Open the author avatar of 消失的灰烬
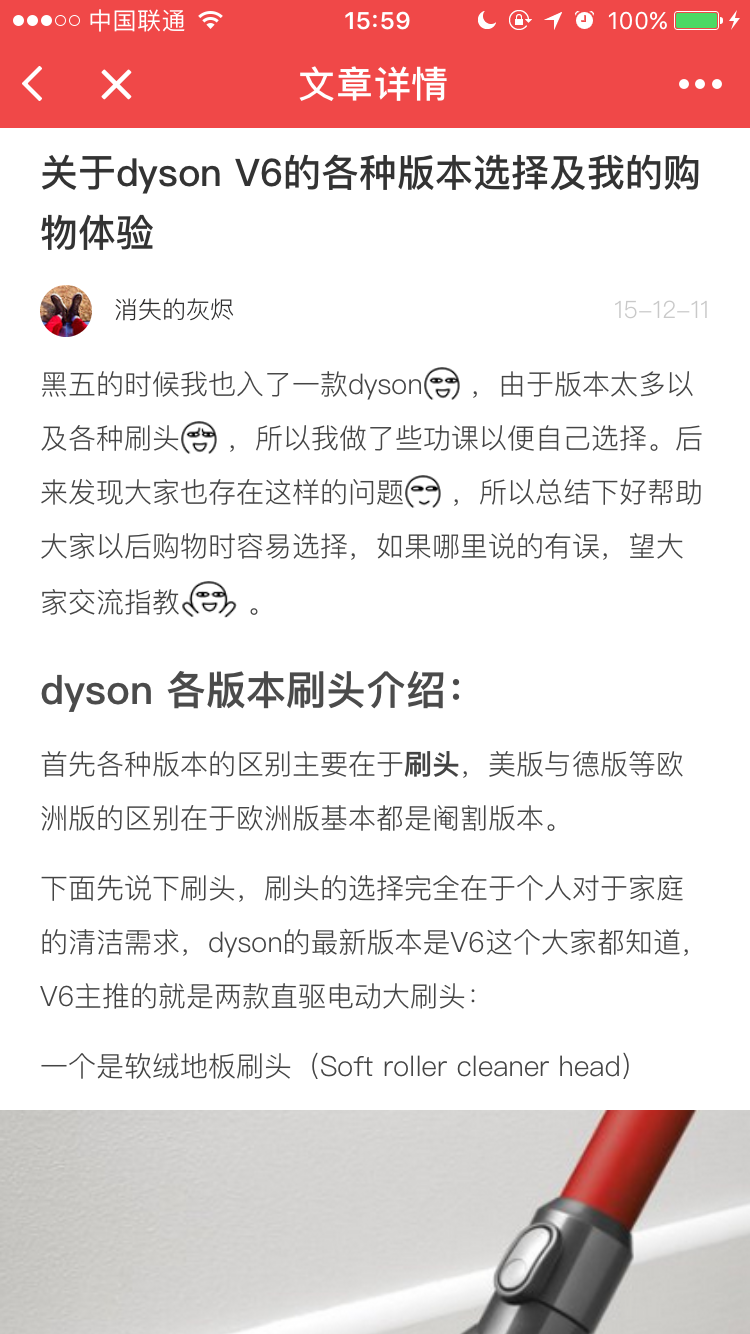Viewport: 750px width, 1334px height. pyautogui.click(x=66, y=311)
